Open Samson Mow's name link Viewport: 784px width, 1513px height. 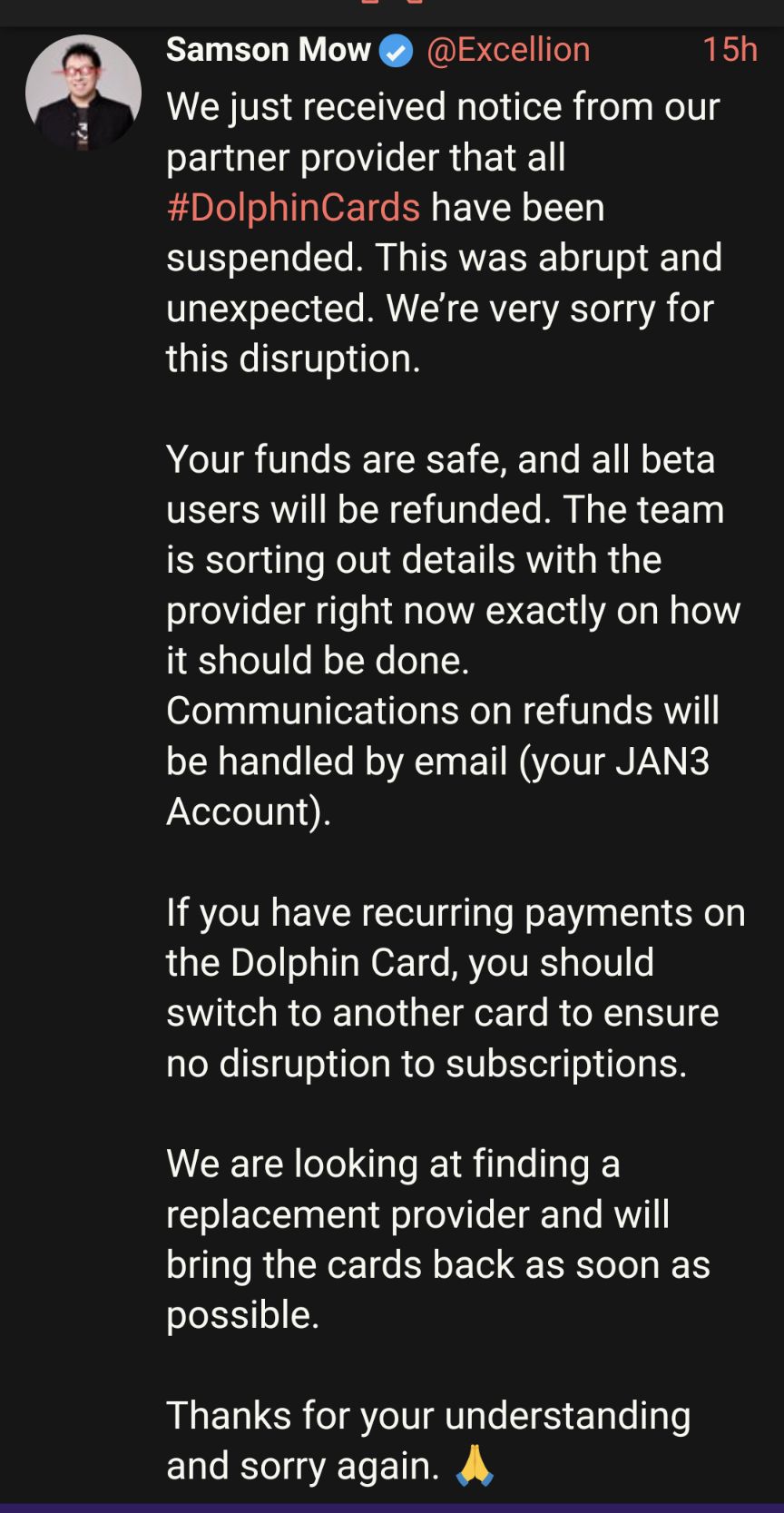(x=269, y=50)
